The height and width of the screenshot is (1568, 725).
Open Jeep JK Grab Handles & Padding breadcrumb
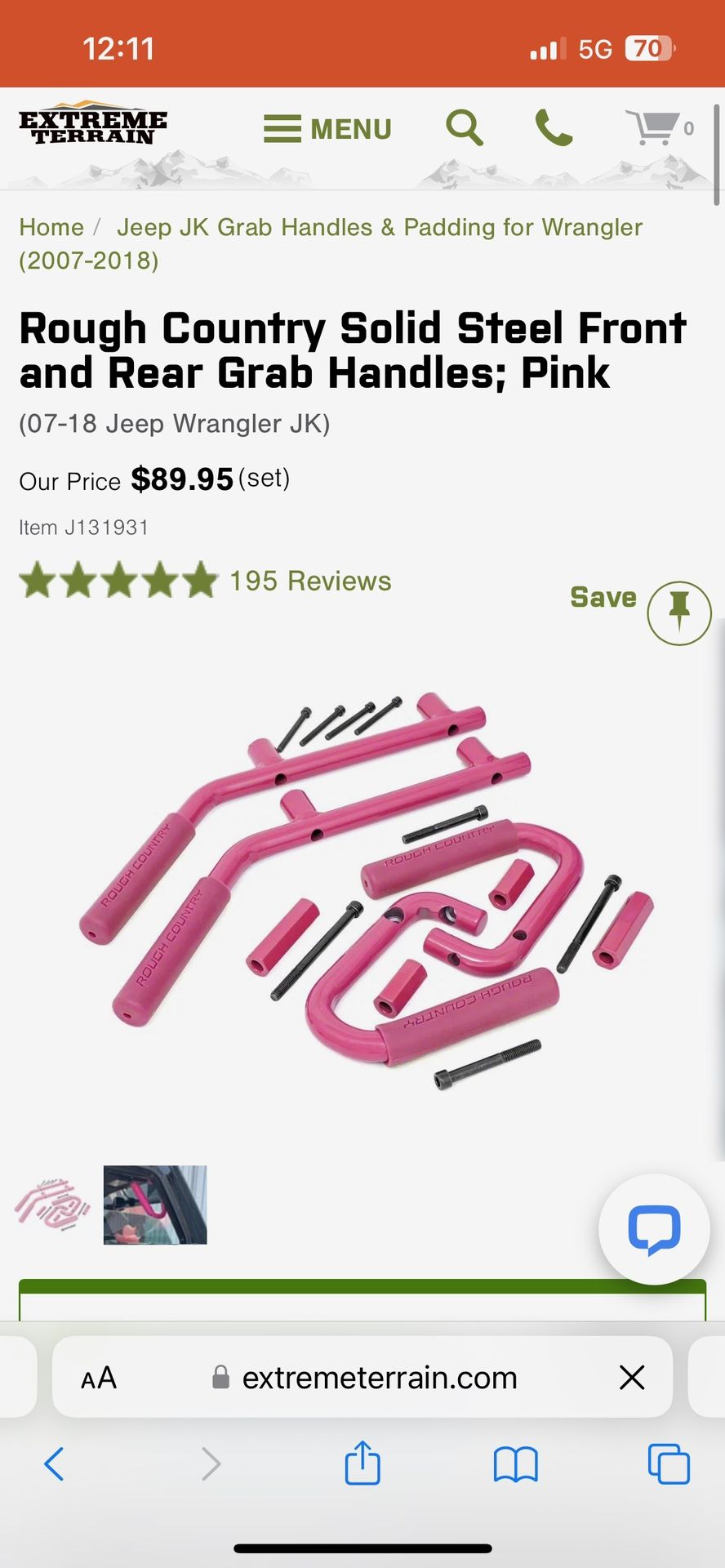pyautogui.click(x=379, y=227)
